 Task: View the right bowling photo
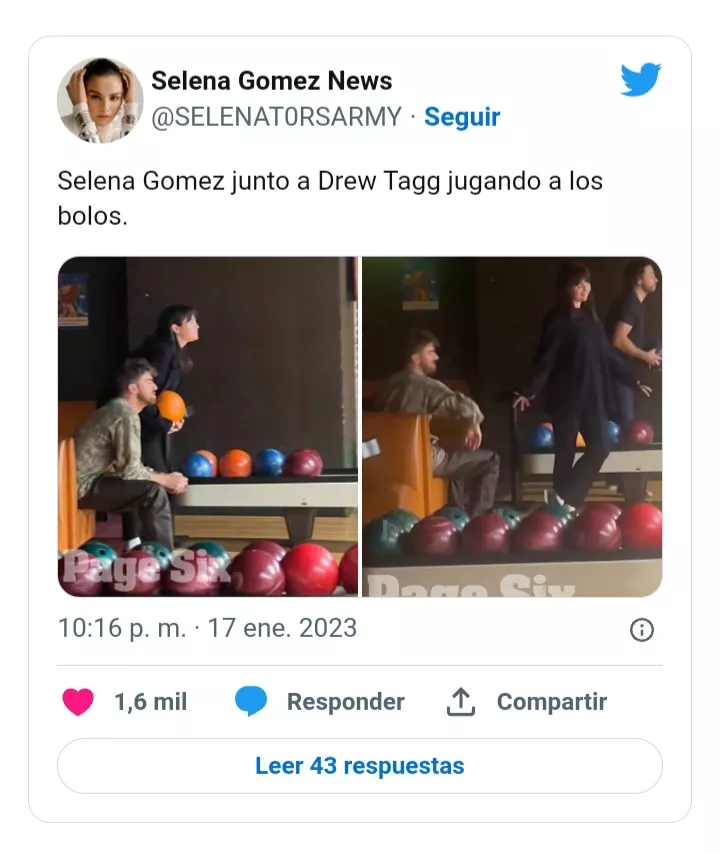(512, 427)
